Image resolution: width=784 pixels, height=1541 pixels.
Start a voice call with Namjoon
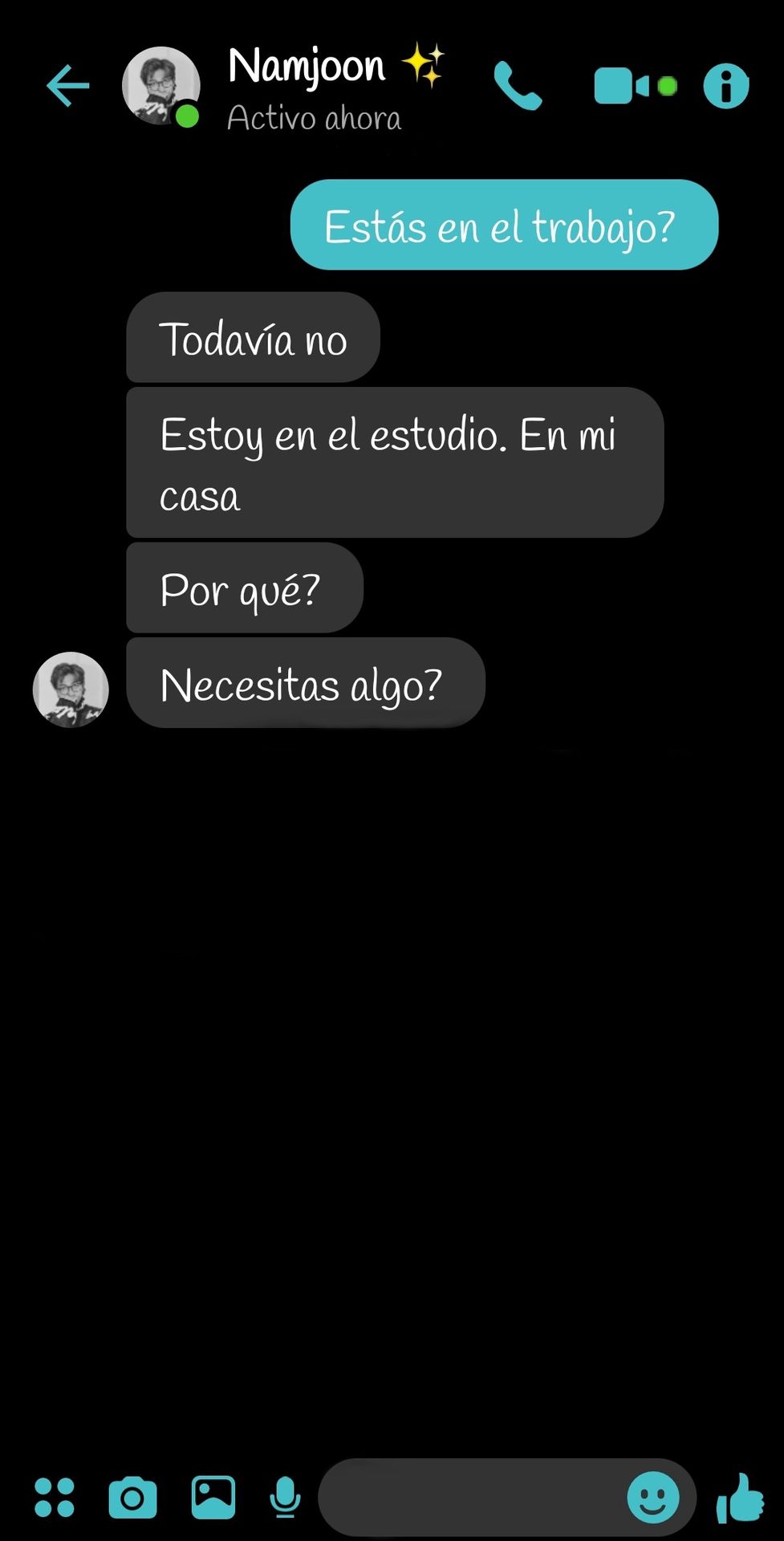(x=518, y=86)
